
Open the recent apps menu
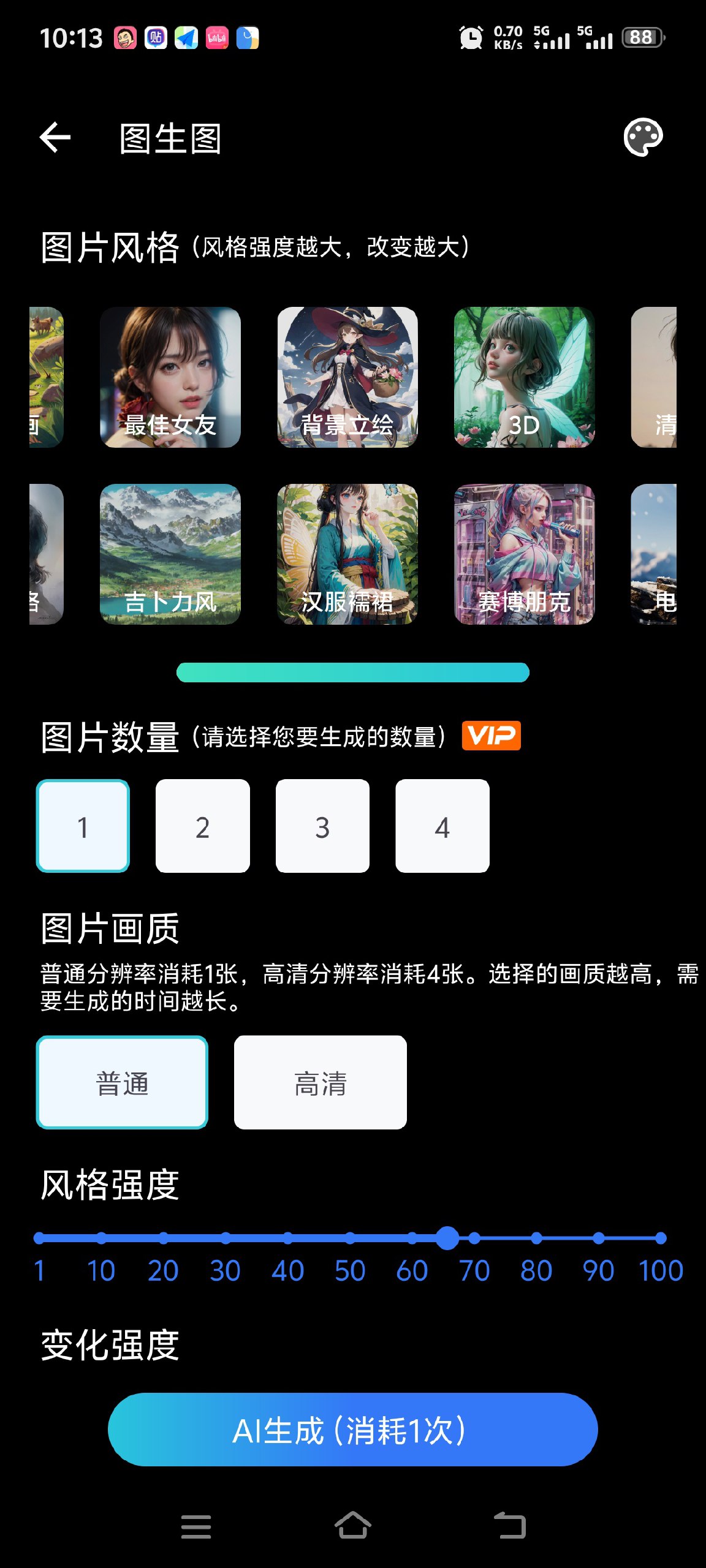(196, 1526)
